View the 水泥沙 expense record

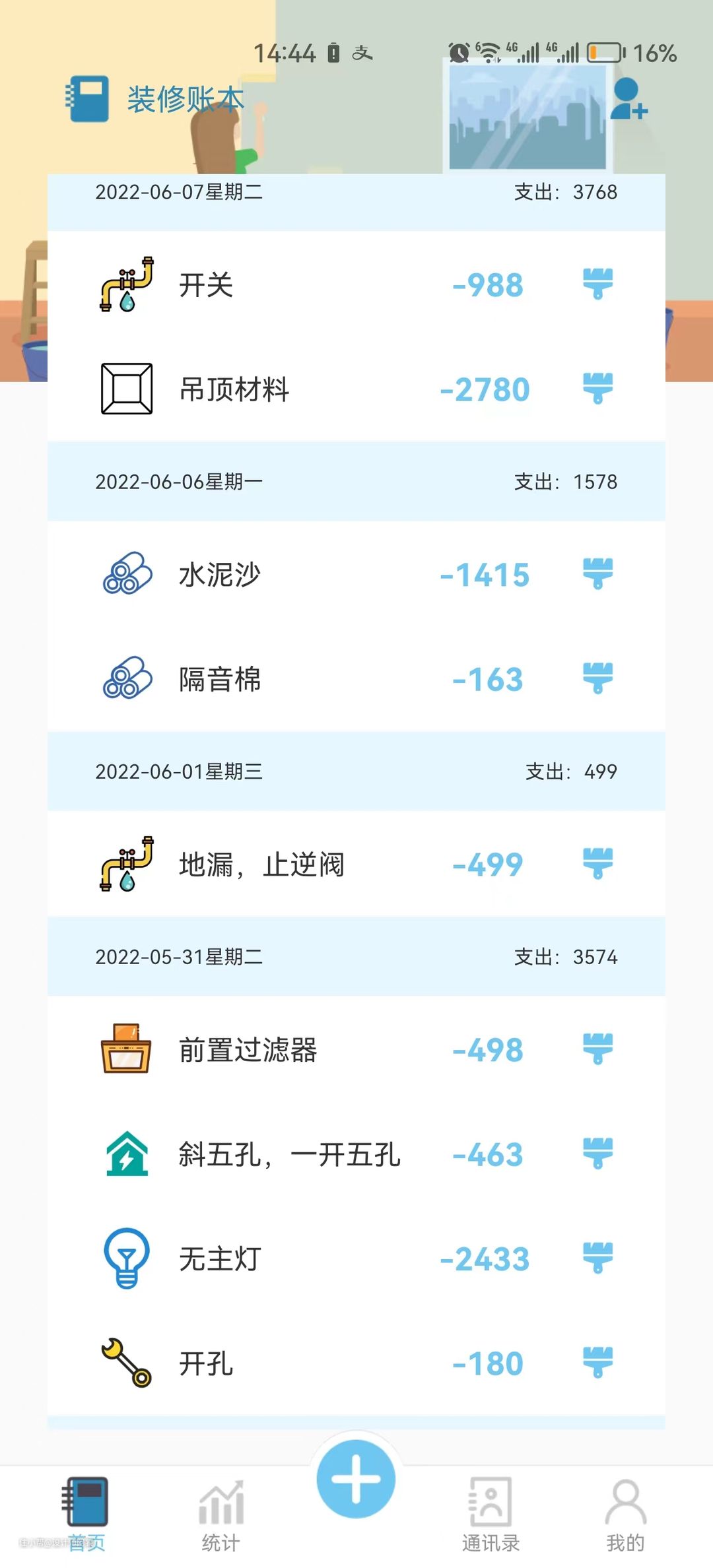[x=356, y=574]
